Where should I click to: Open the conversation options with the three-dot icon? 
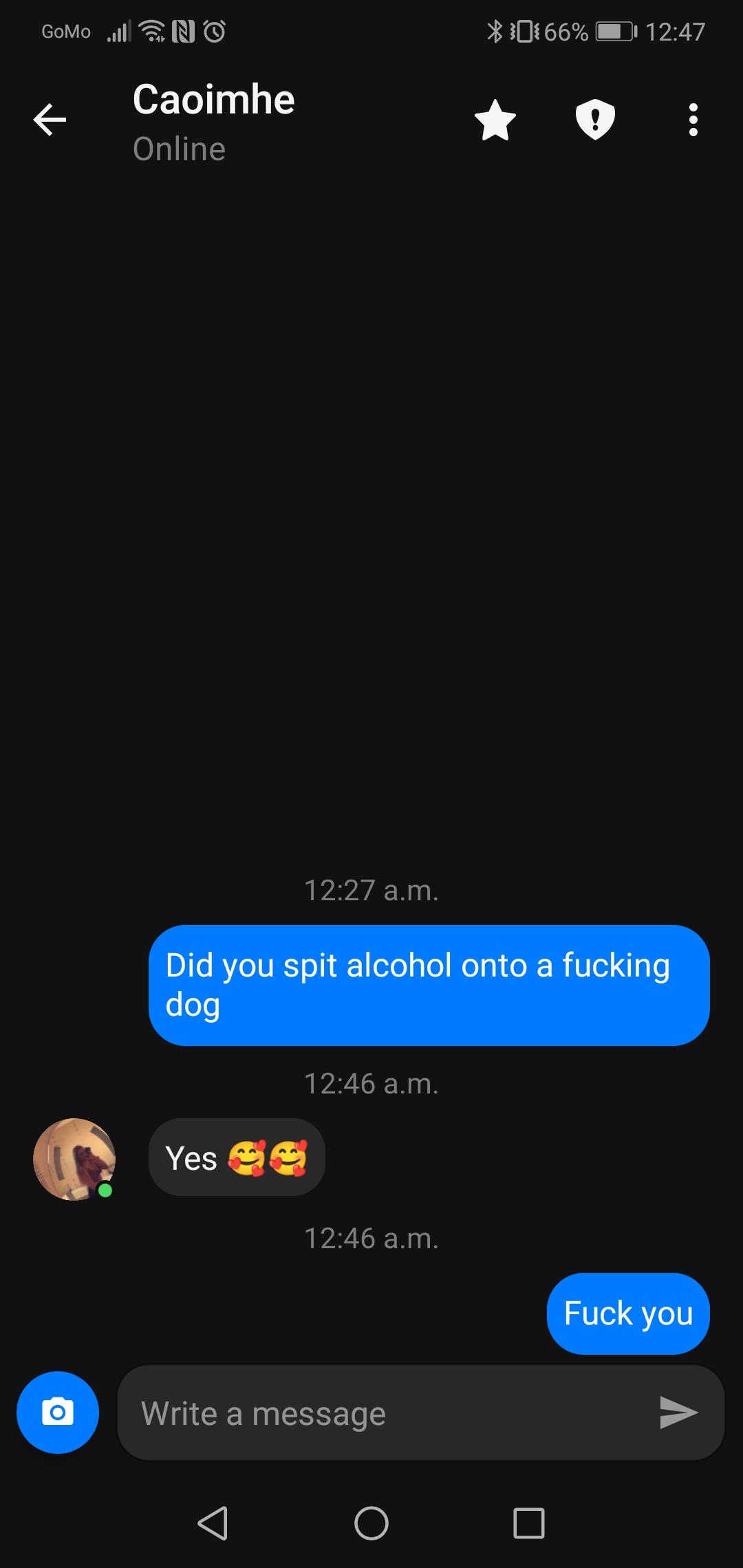(693, 120)
